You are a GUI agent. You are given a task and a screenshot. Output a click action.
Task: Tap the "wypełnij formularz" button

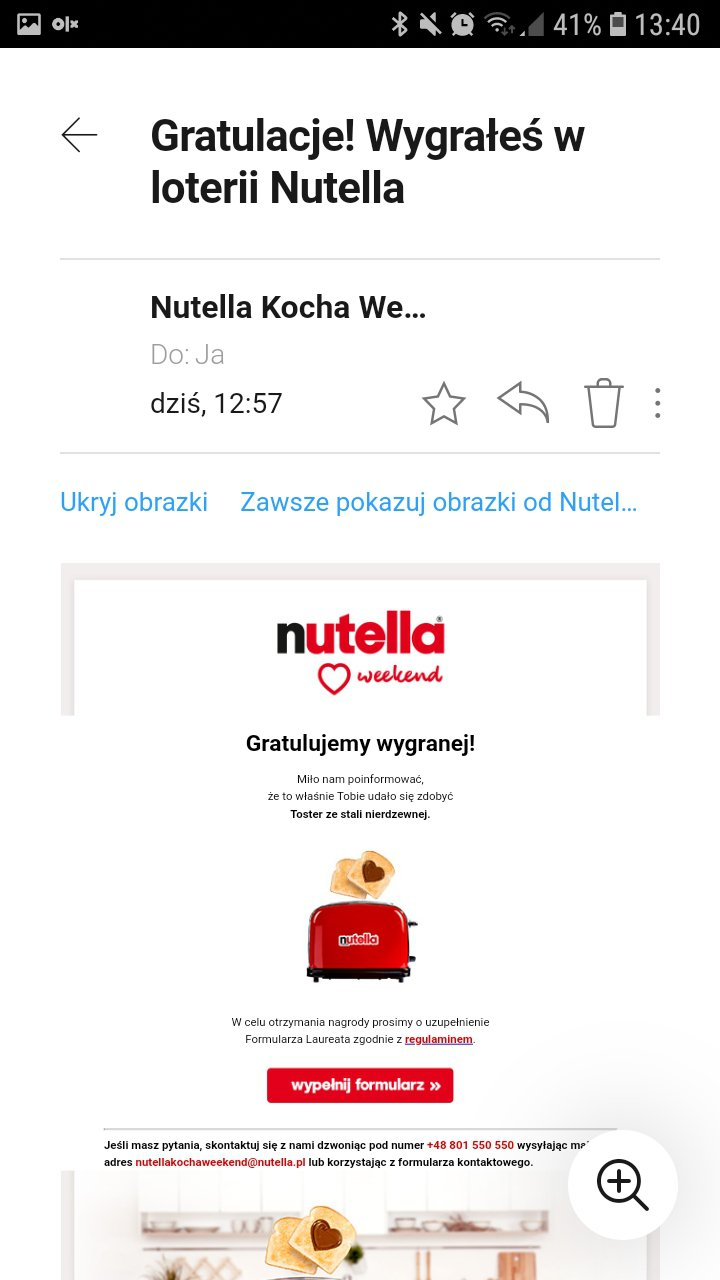coord(360,1085)
